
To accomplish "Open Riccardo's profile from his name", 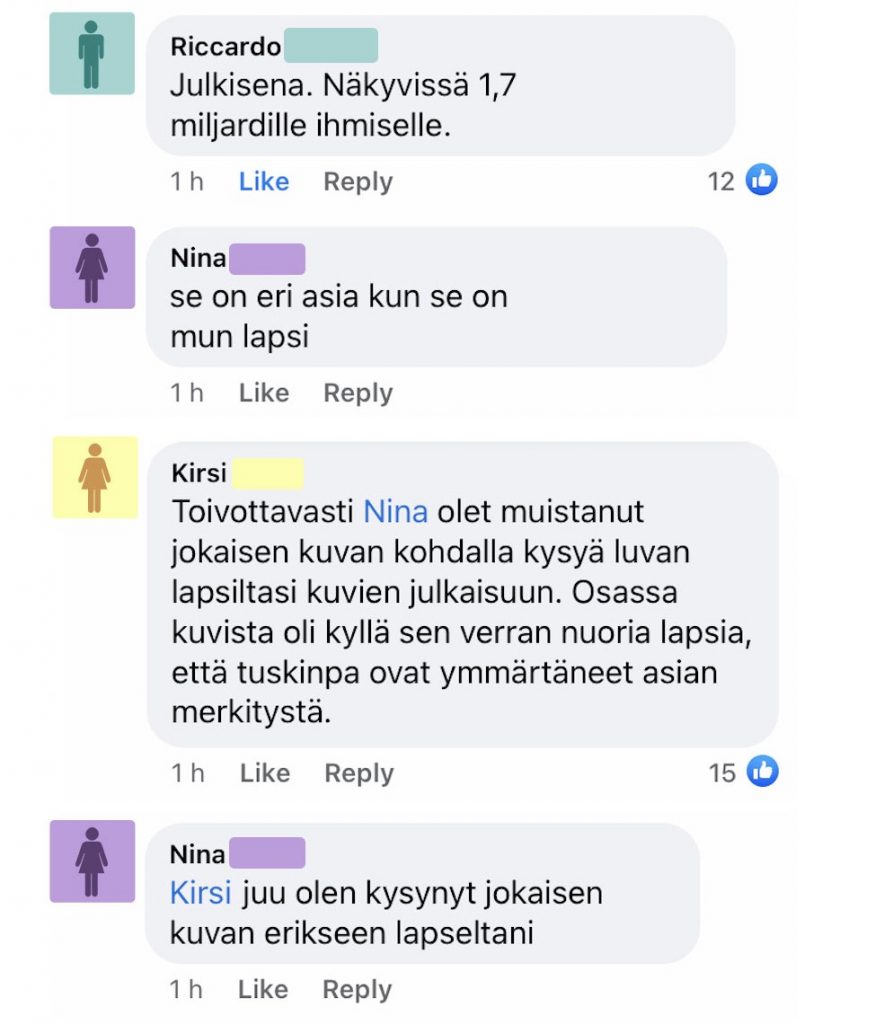I will point(225,47).
